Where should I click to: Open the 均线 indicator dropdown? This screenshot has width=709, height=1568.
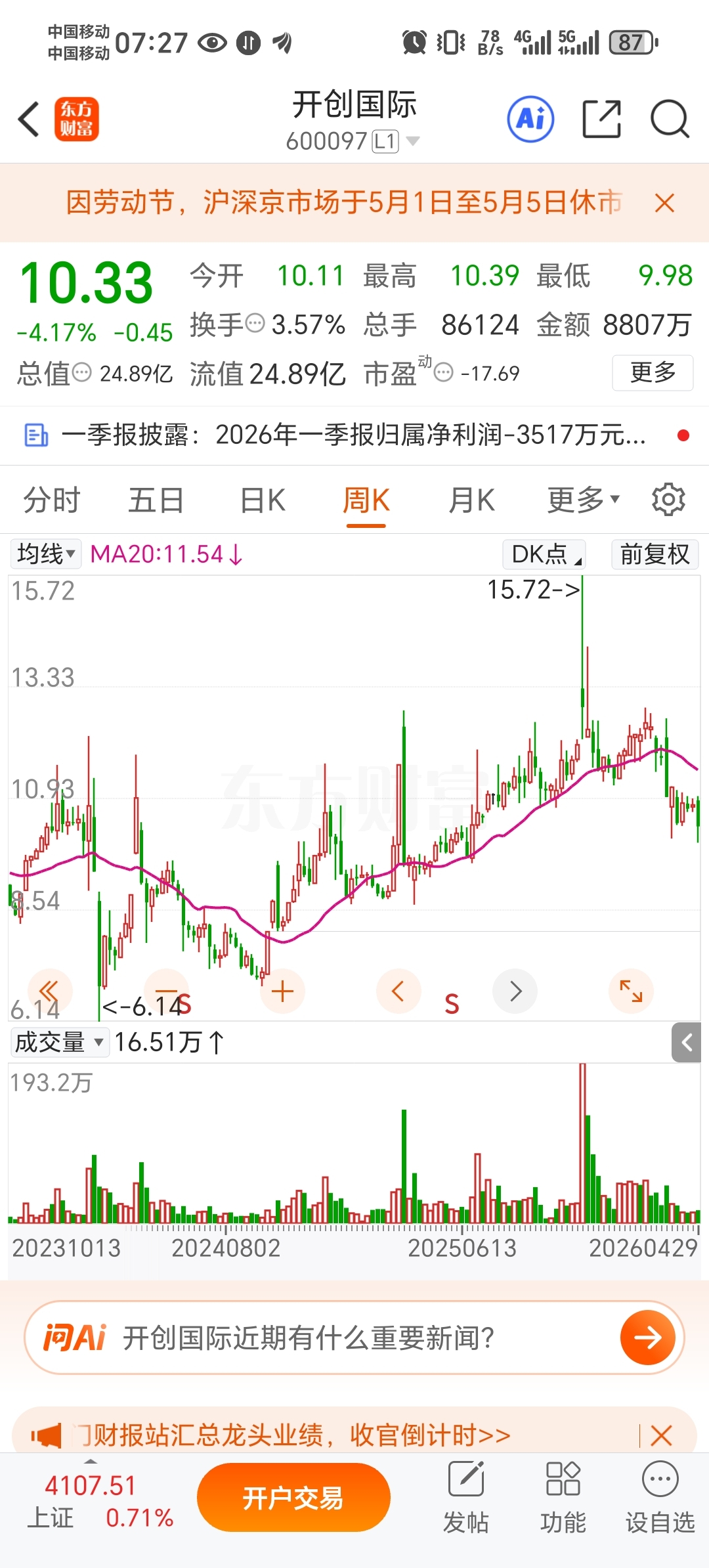[x=45, y=554]
